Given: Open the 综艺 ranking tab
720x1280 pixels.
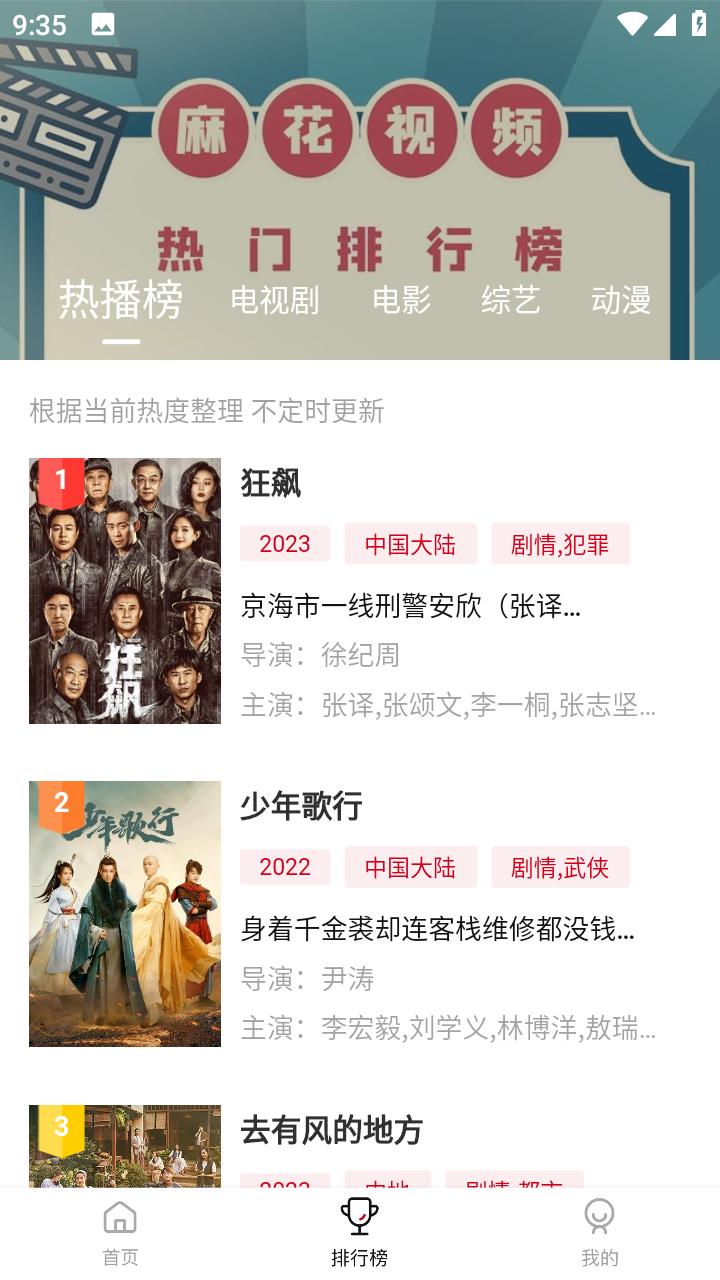Looking at the screenshot, I should click(x=510, y=300).
